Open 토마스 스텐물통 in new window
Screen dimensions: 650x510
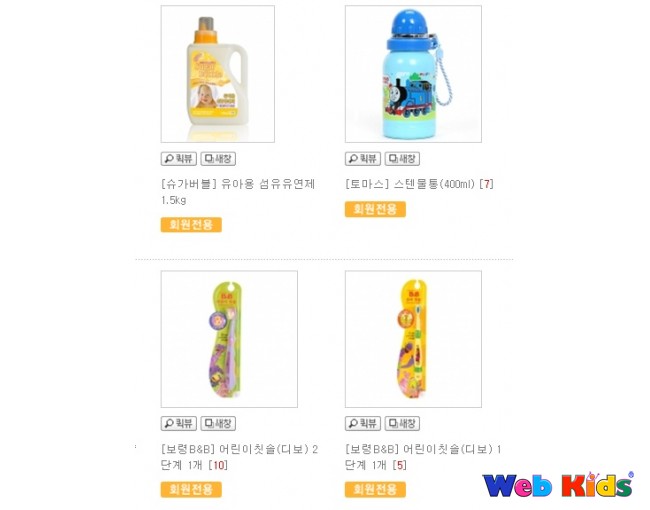pos(402,159)
